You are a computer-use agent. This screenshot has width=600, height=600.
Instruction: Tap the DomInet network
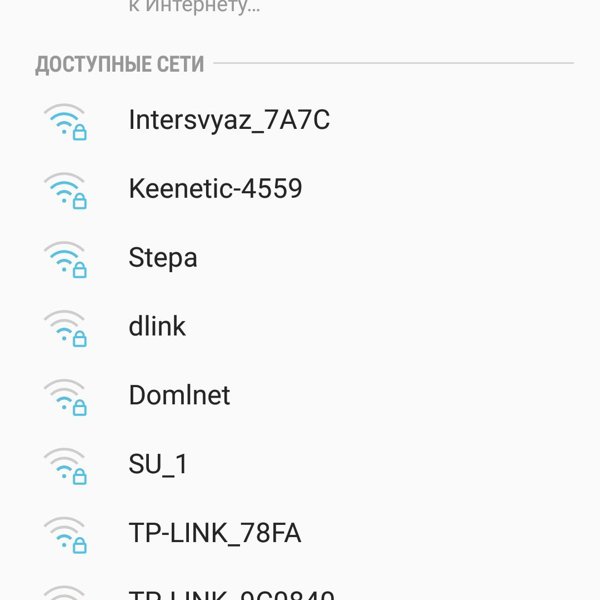pos(179,395)
